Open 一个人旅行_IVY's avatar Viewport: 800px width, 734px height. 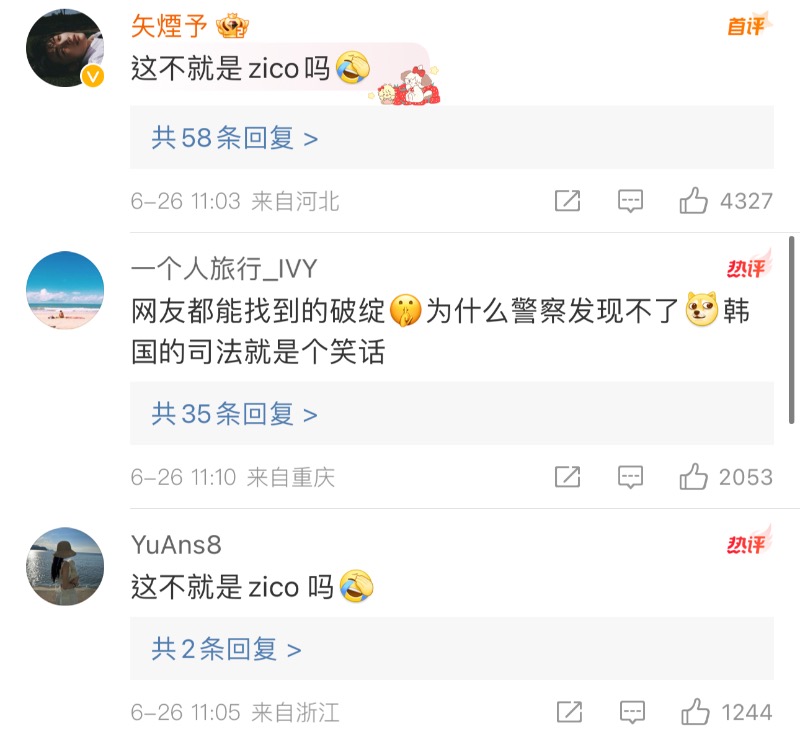point(65,290)
